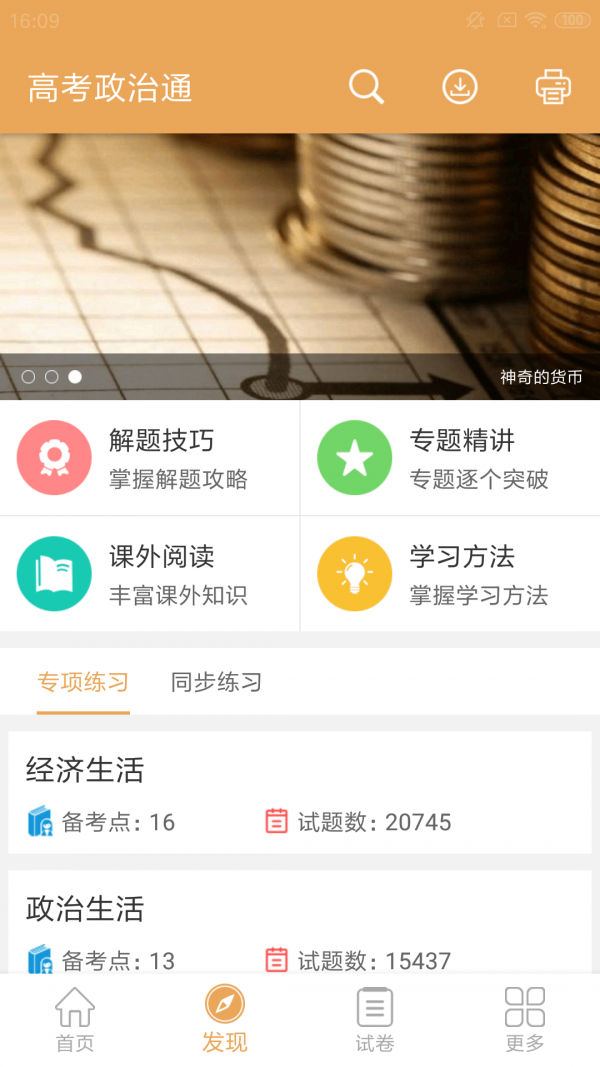Image resolution: width=600 pixels, height=1067 pixels.
Task: Select the 发现 bottom tab
Action: pos(225,1019)
